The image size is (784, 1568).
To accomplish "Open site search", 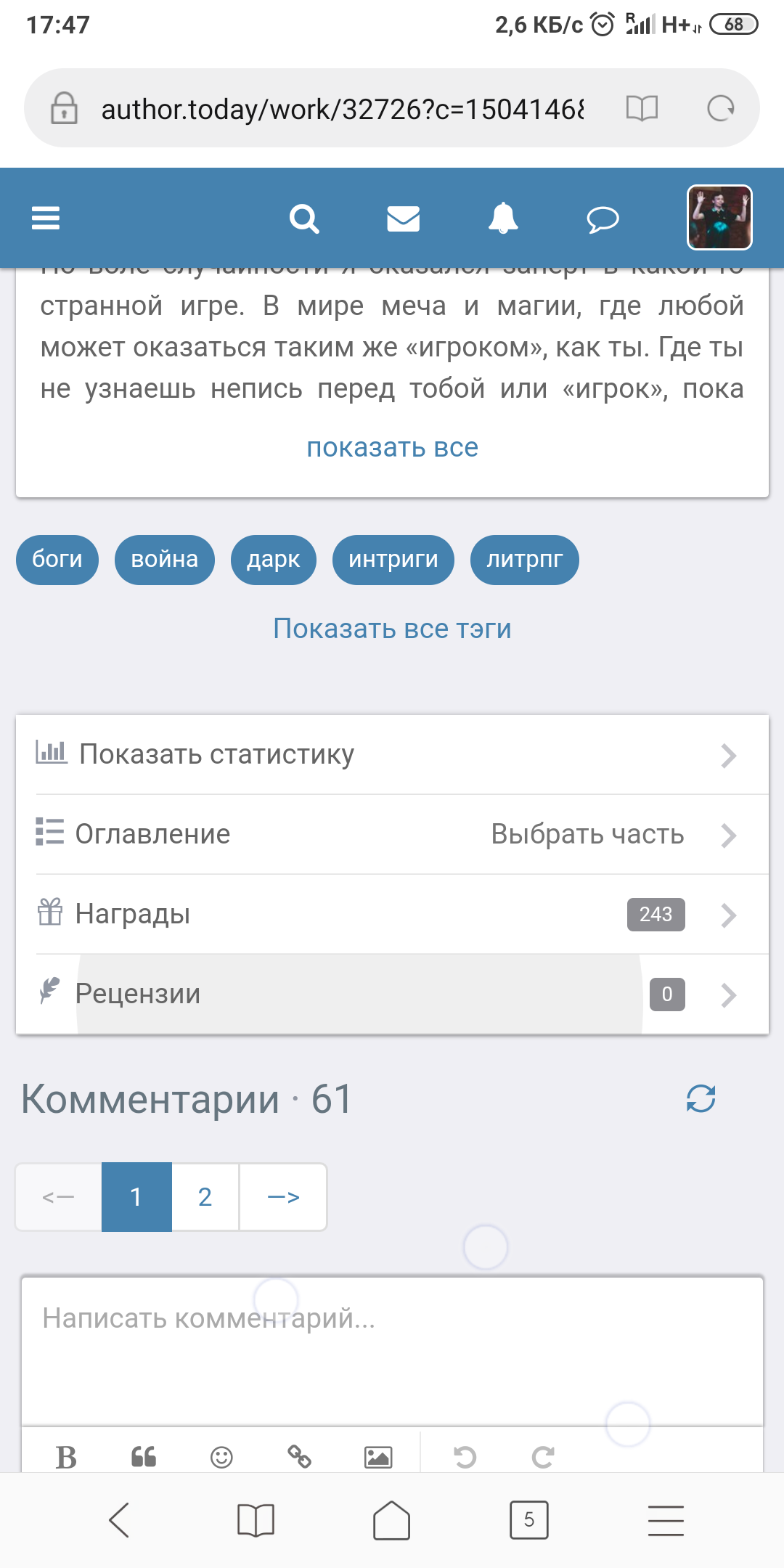I will (304, 218).
